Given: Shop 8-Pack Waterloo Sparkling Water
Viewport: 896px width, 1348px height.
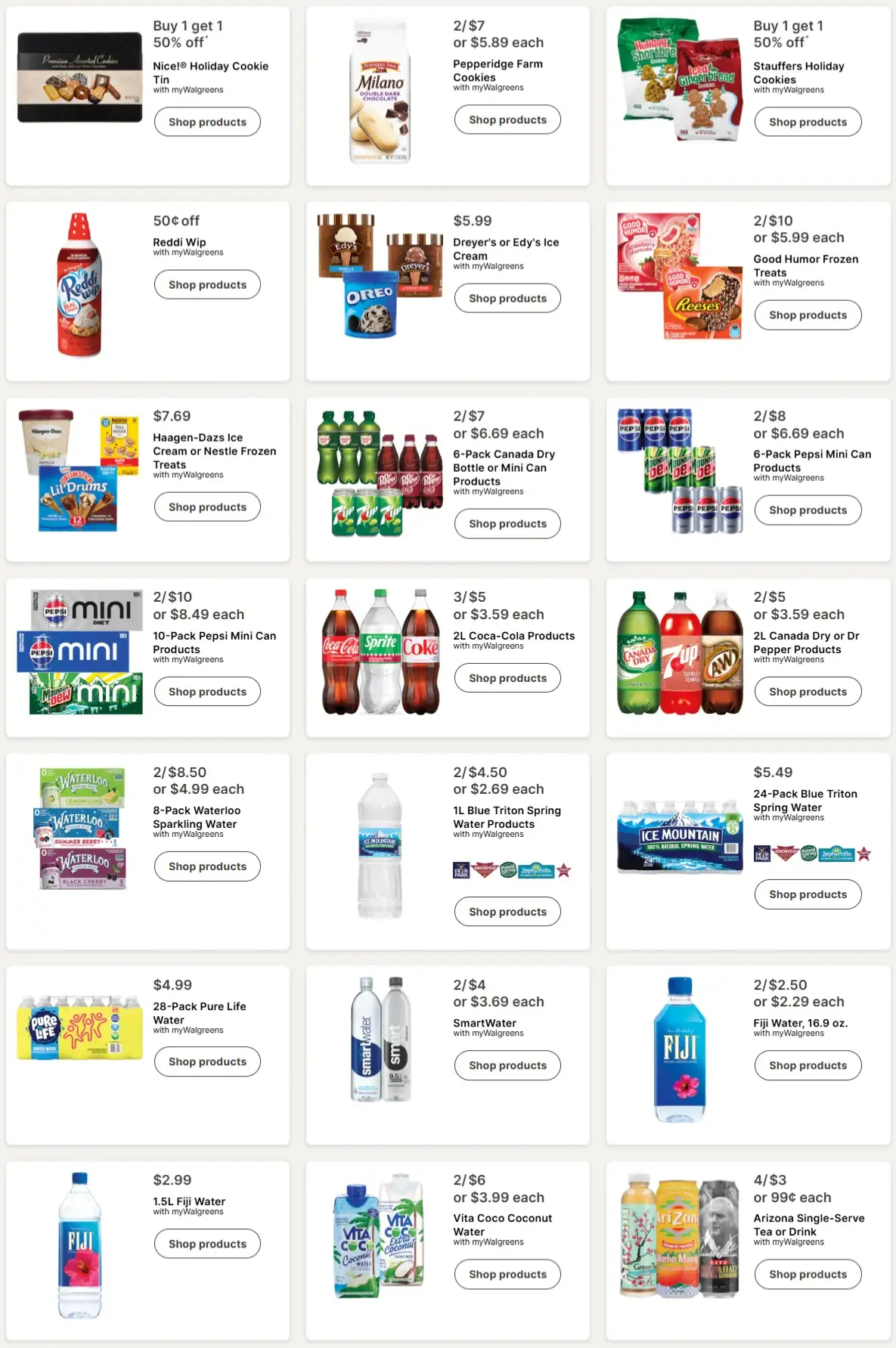Looking at the screenshot, I should (207, 866).
